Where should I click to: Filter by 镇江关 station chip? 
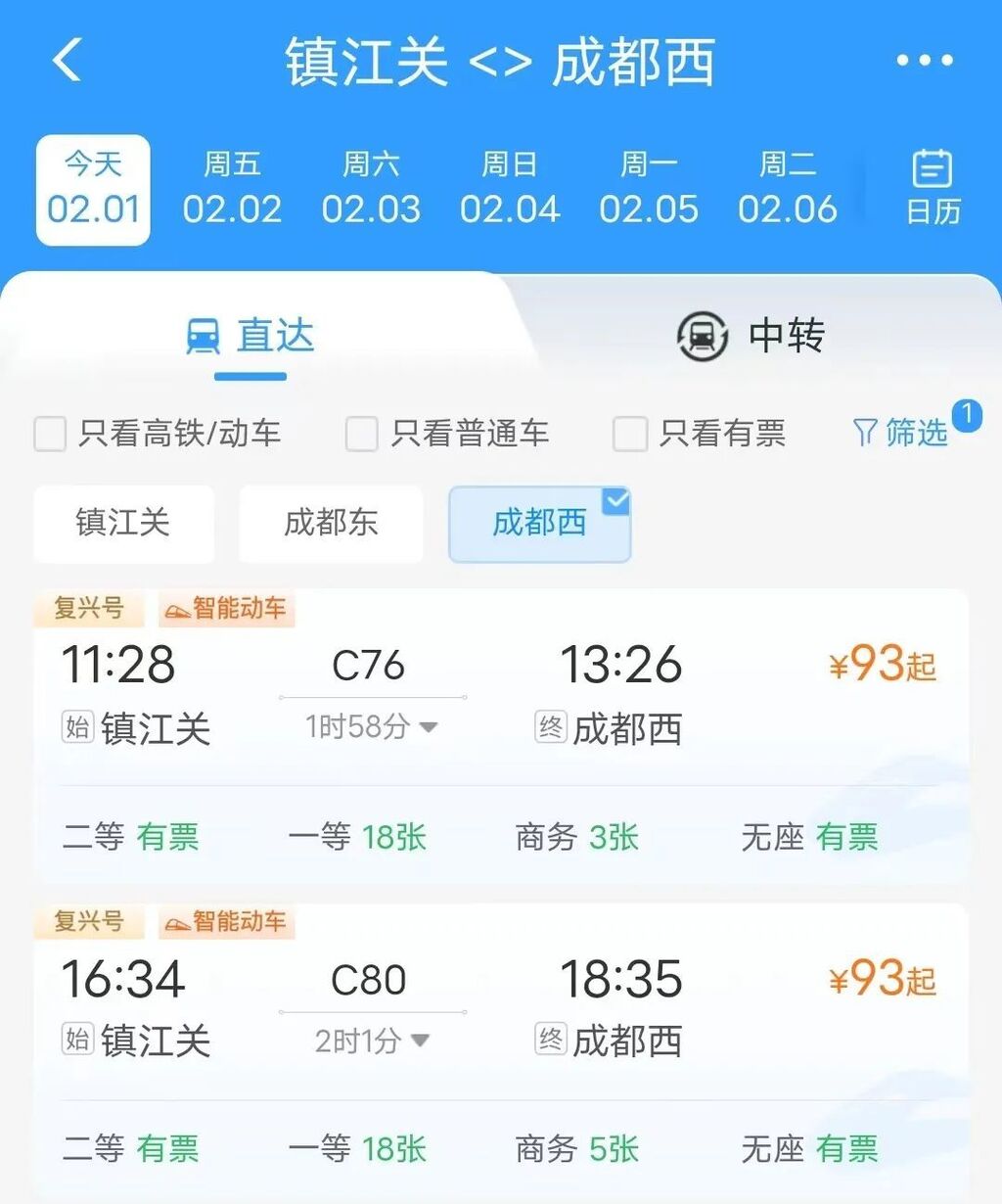pyautogui.click(x=123, y=523)
